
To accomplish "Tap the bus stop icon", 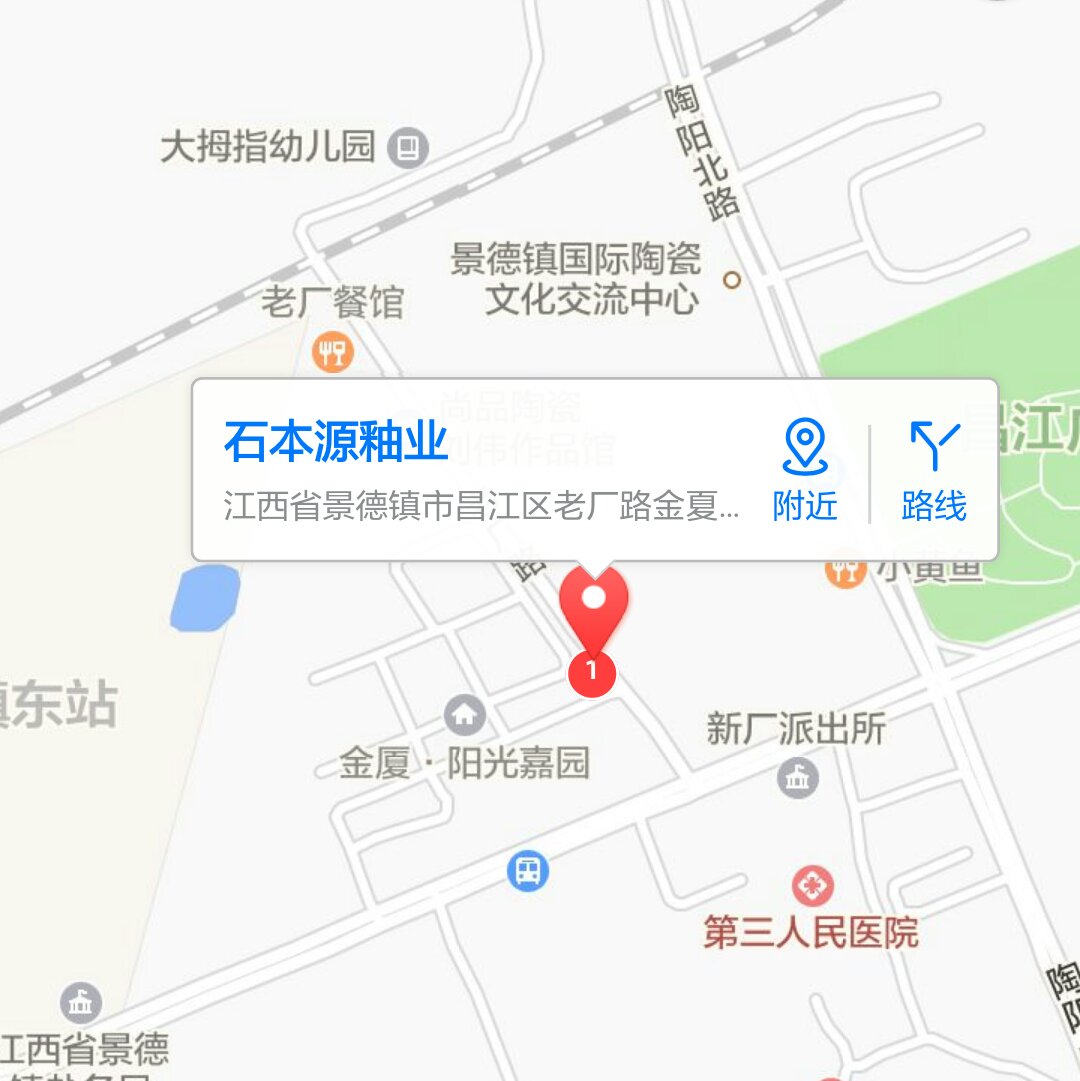I will pos(527,870).
